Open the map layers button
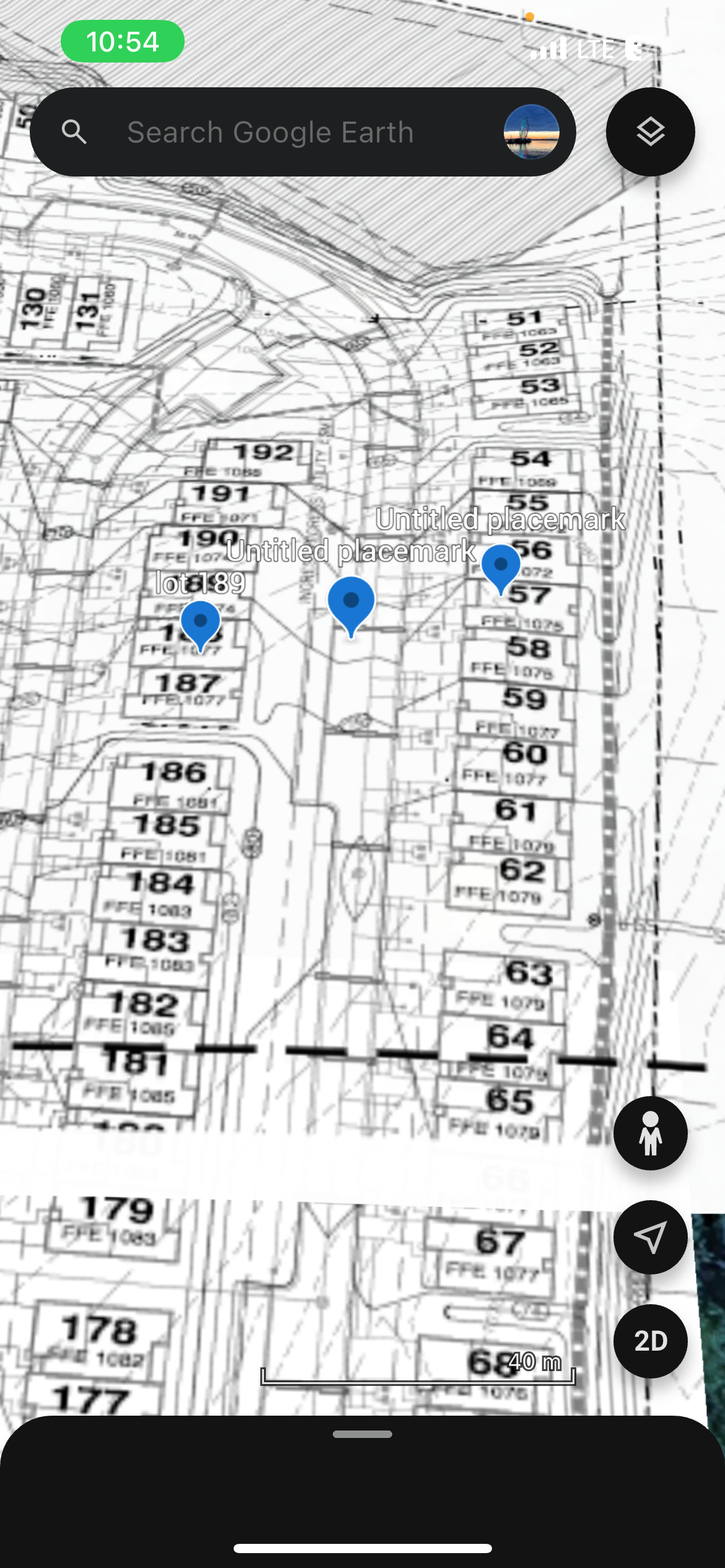The height and width of the screenshot is (1568, 725). [650, 132]
